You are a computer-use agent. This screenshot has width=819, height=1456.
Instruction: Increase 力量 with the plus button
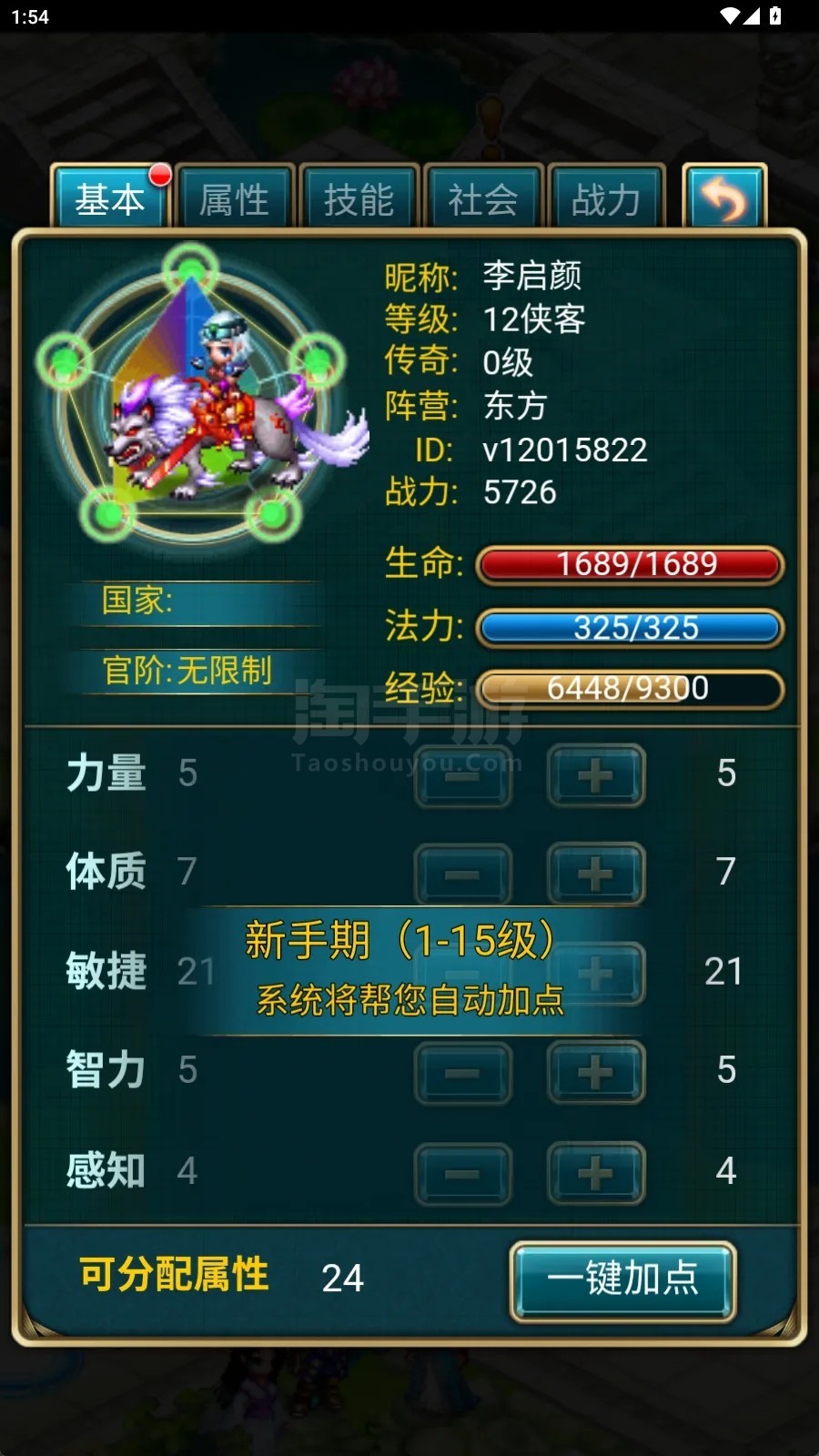coord(596,775)
